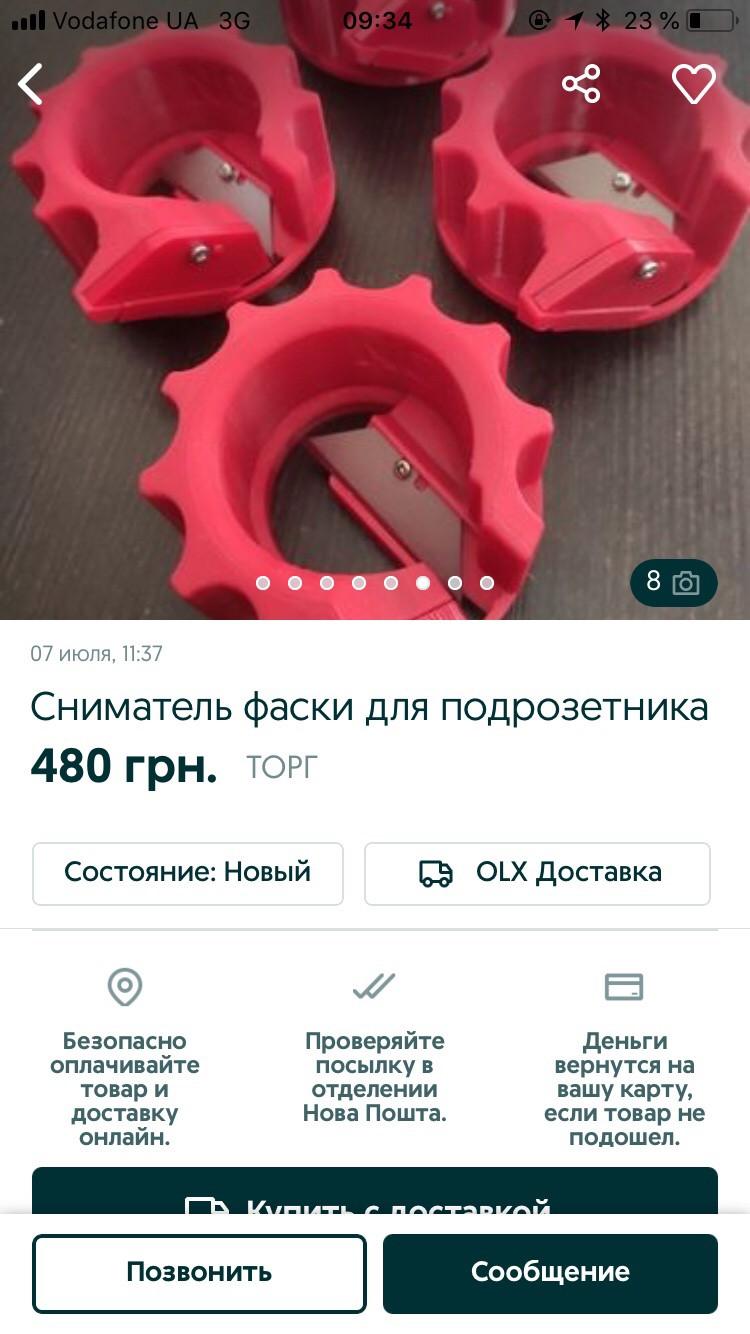750x1334 pixels.
Task: Add listing to favorites with heart
Action: [x=693, y=84]
